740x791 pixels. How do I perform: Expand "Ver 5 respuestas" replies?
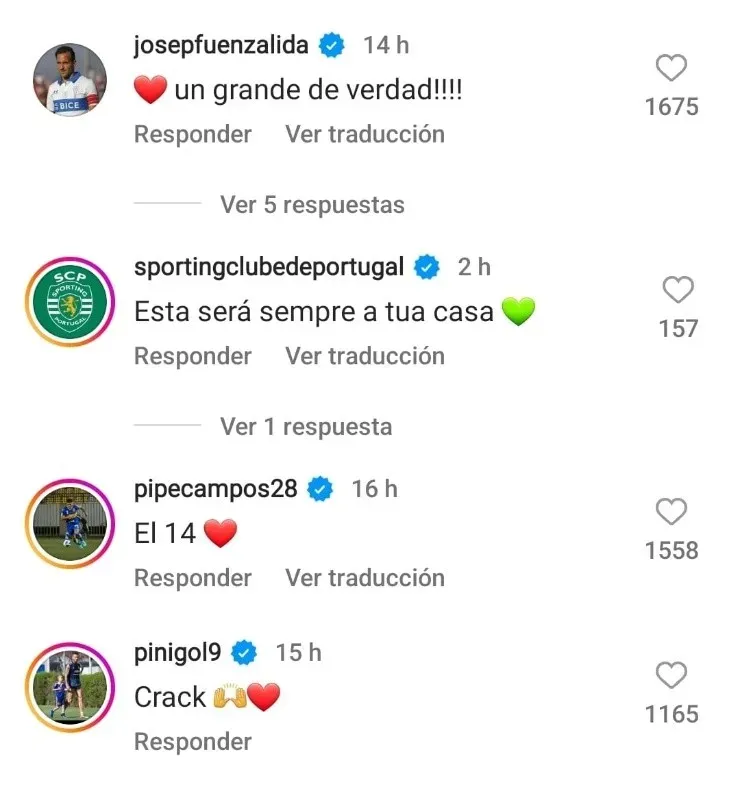tap(312, 205)
